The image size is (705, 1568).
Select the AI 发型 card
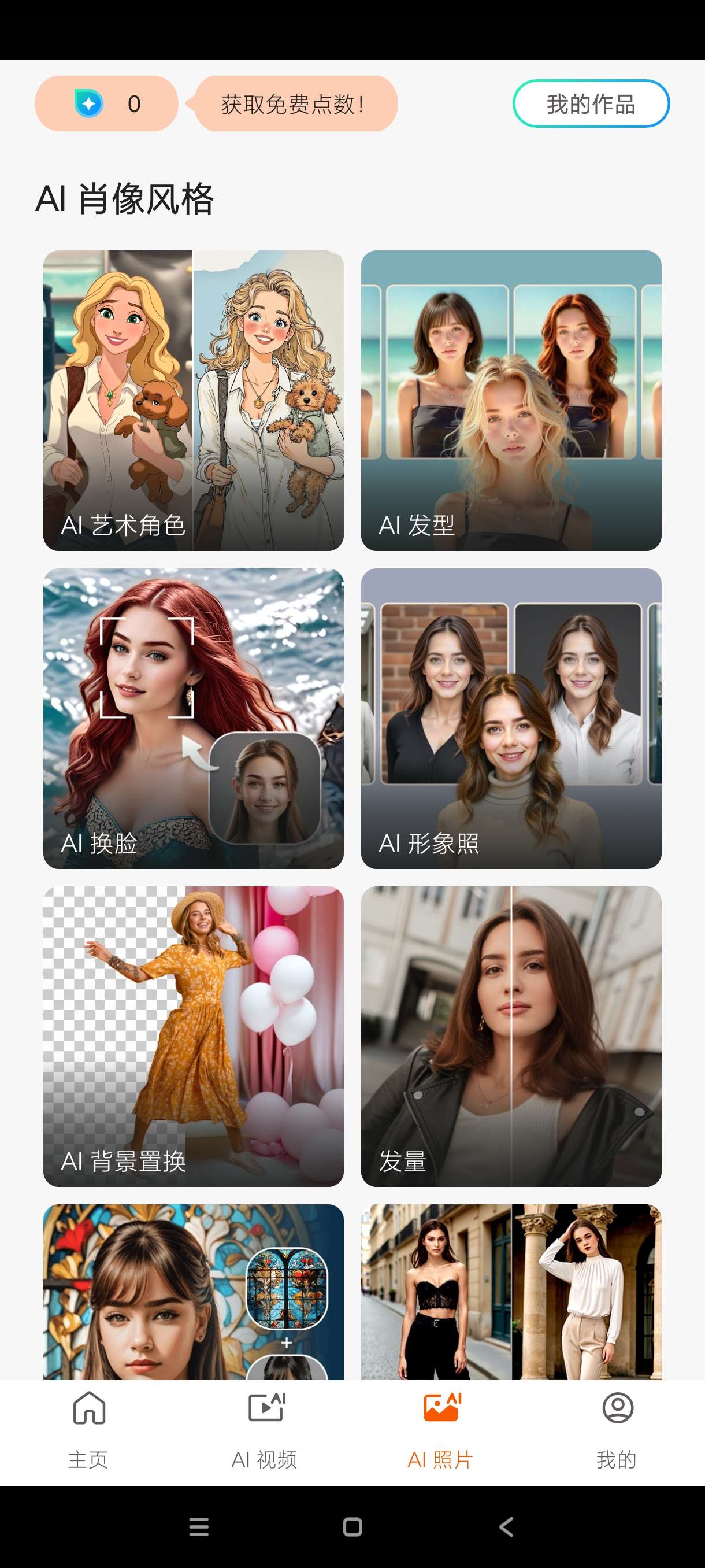511,400
